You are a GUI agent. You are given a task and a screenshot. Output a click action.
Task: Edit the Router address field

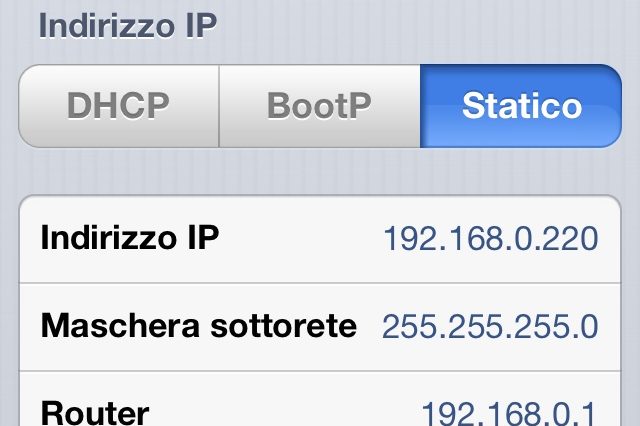(x=509, y=411)
